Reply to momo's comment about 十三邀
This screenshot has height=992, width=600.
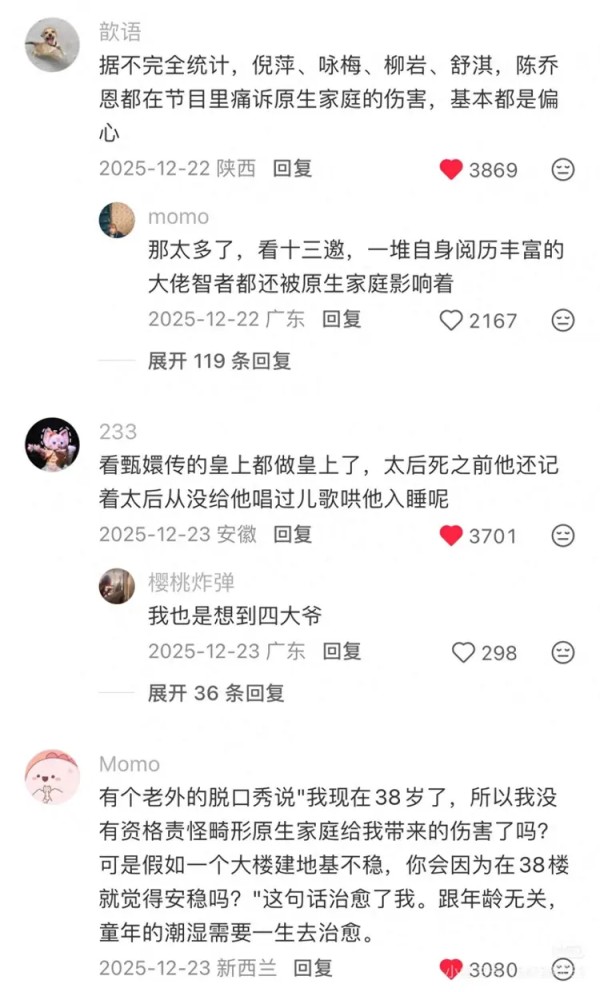tap(341, 319)
